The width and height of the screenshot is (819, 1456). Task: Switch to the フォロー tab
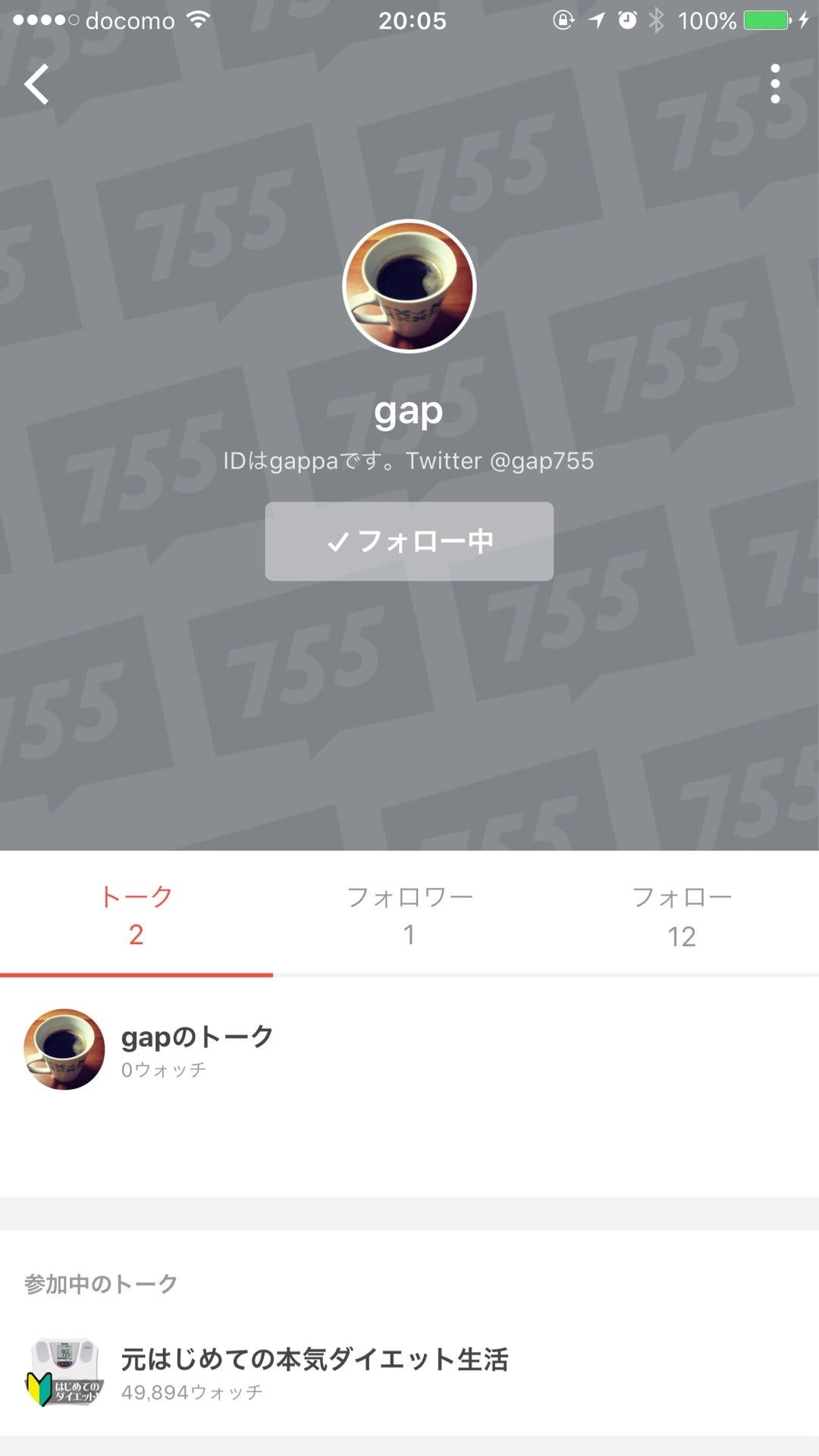click(683, 914)
